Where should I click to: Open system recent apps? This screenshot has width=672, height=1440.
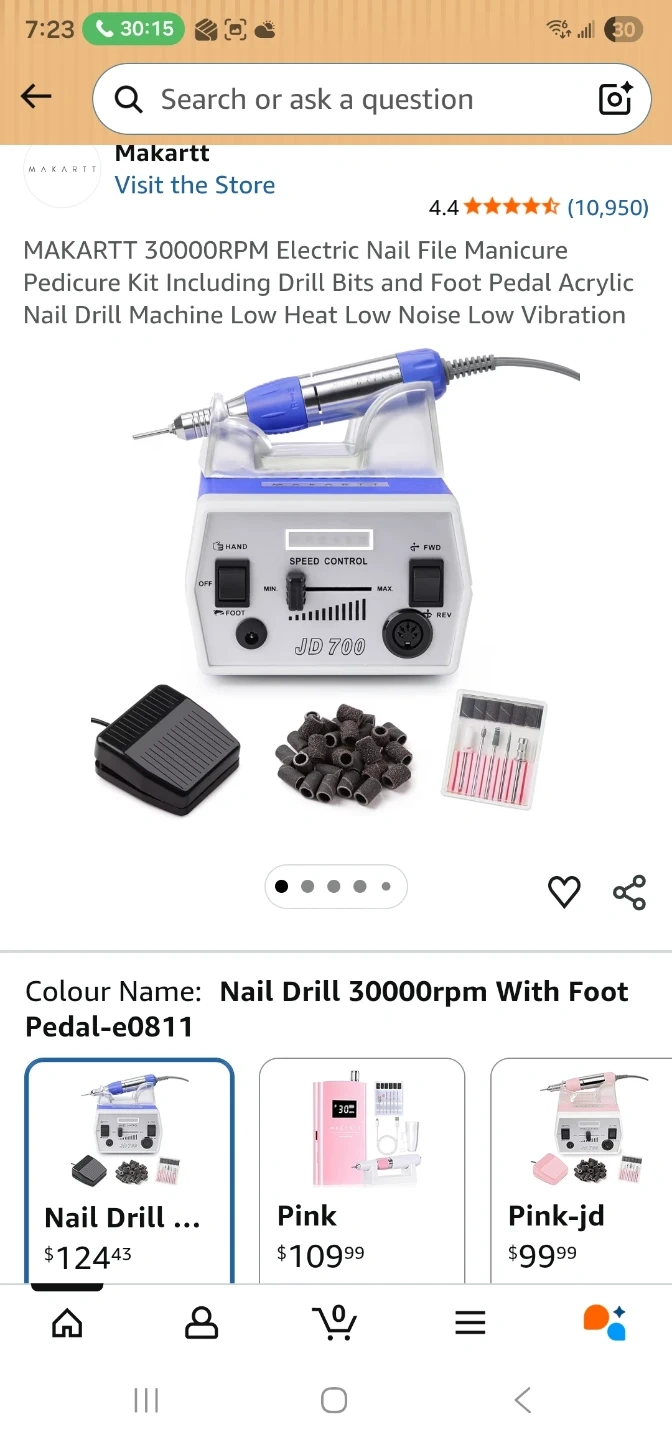coord(146,1400)
